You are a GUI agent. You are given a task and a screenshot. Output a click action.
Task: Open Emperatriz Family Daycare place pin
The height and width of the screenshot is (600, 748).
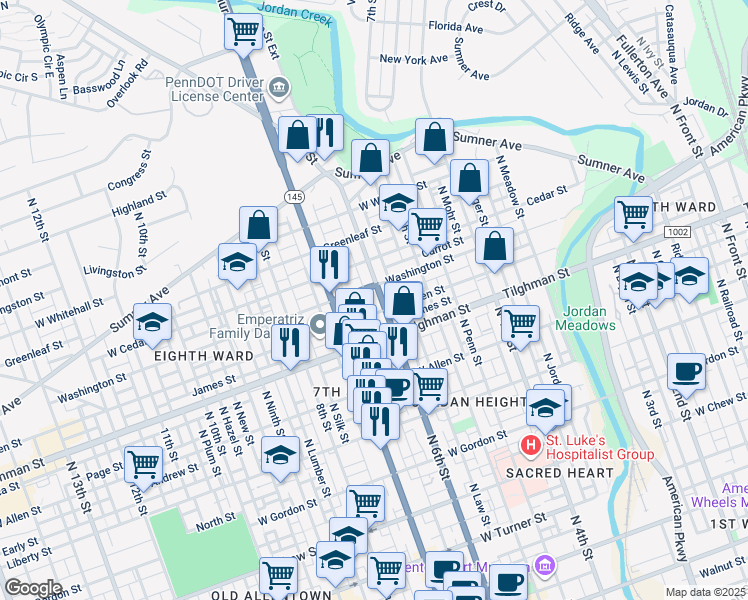[319, 325]
